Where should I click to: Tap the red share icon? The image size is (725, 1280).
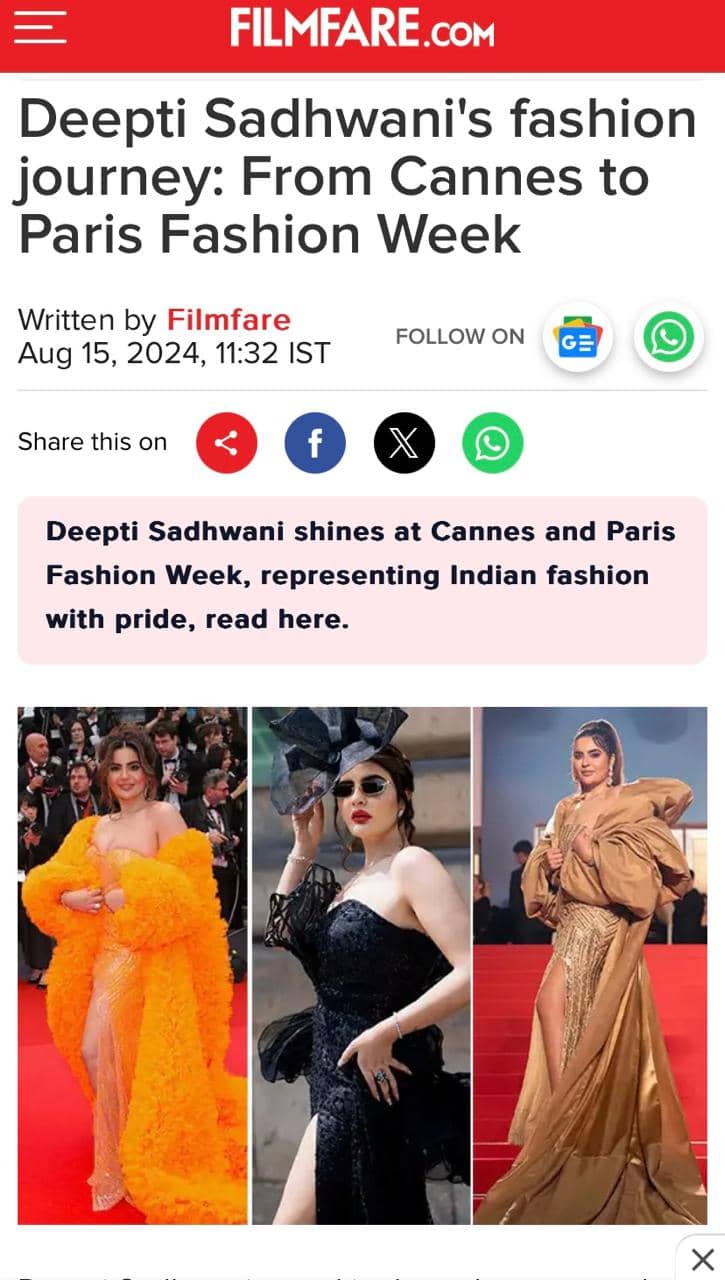click(x=226, y=443)
